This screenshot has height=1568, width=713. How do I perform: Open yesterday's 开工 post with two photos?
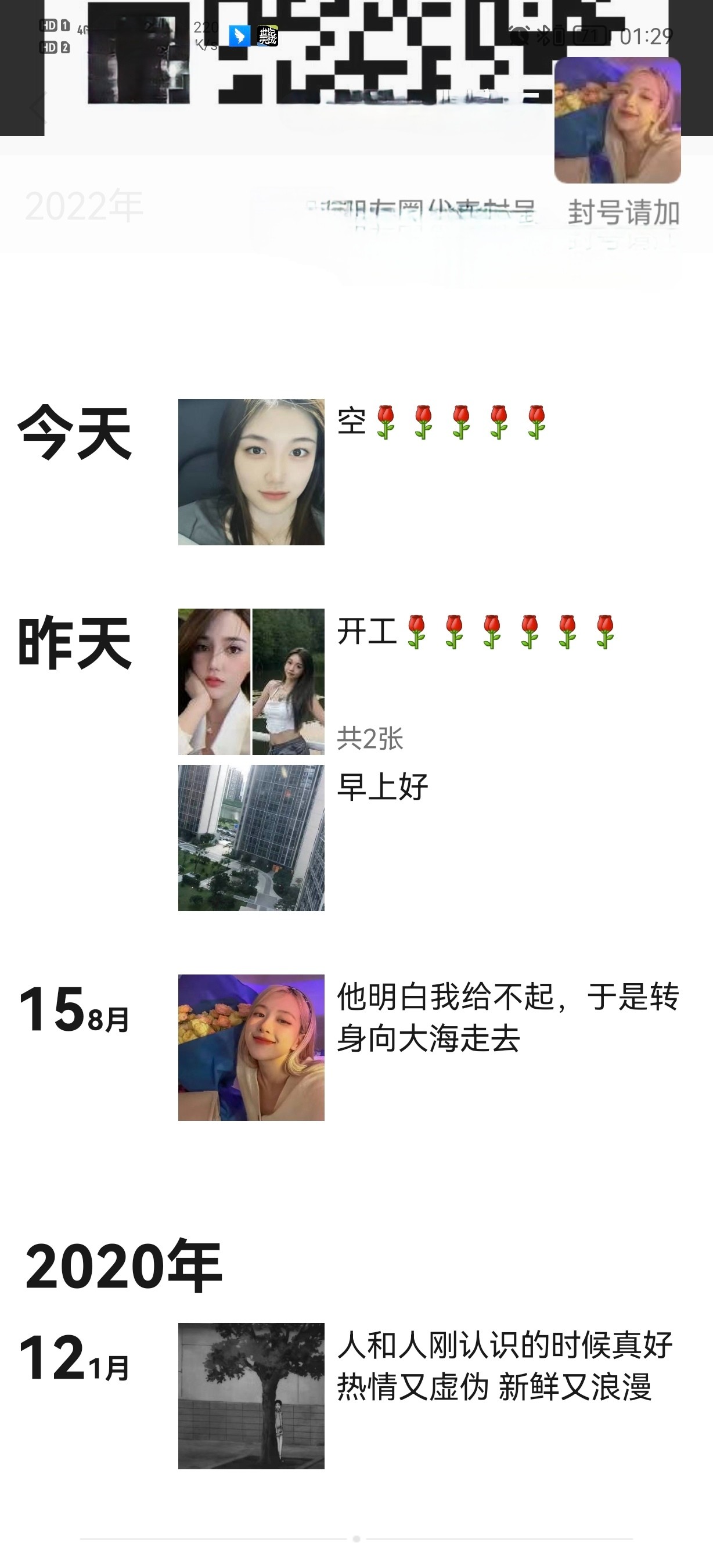pyautogui.click(x=251, y=681)
